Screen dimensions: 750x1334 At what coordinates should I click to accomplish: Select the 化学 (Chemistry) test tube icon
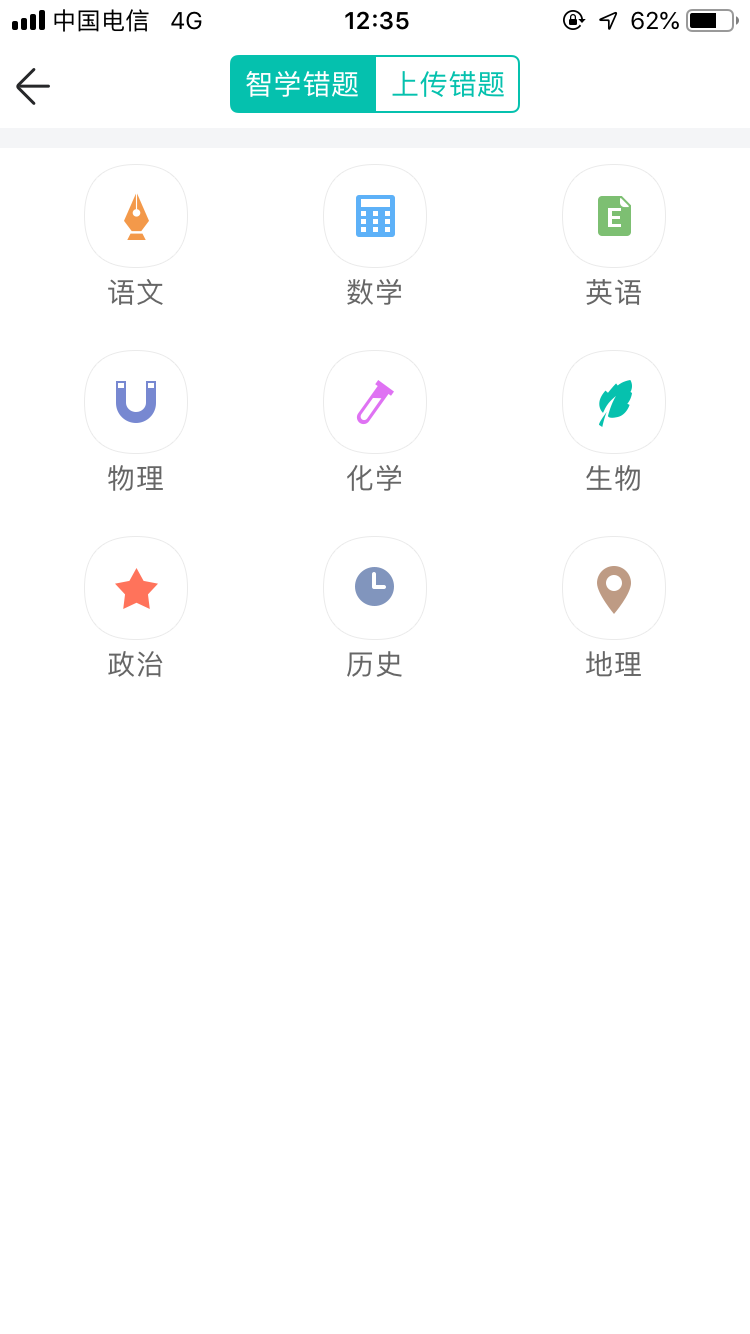coord(375,402)
